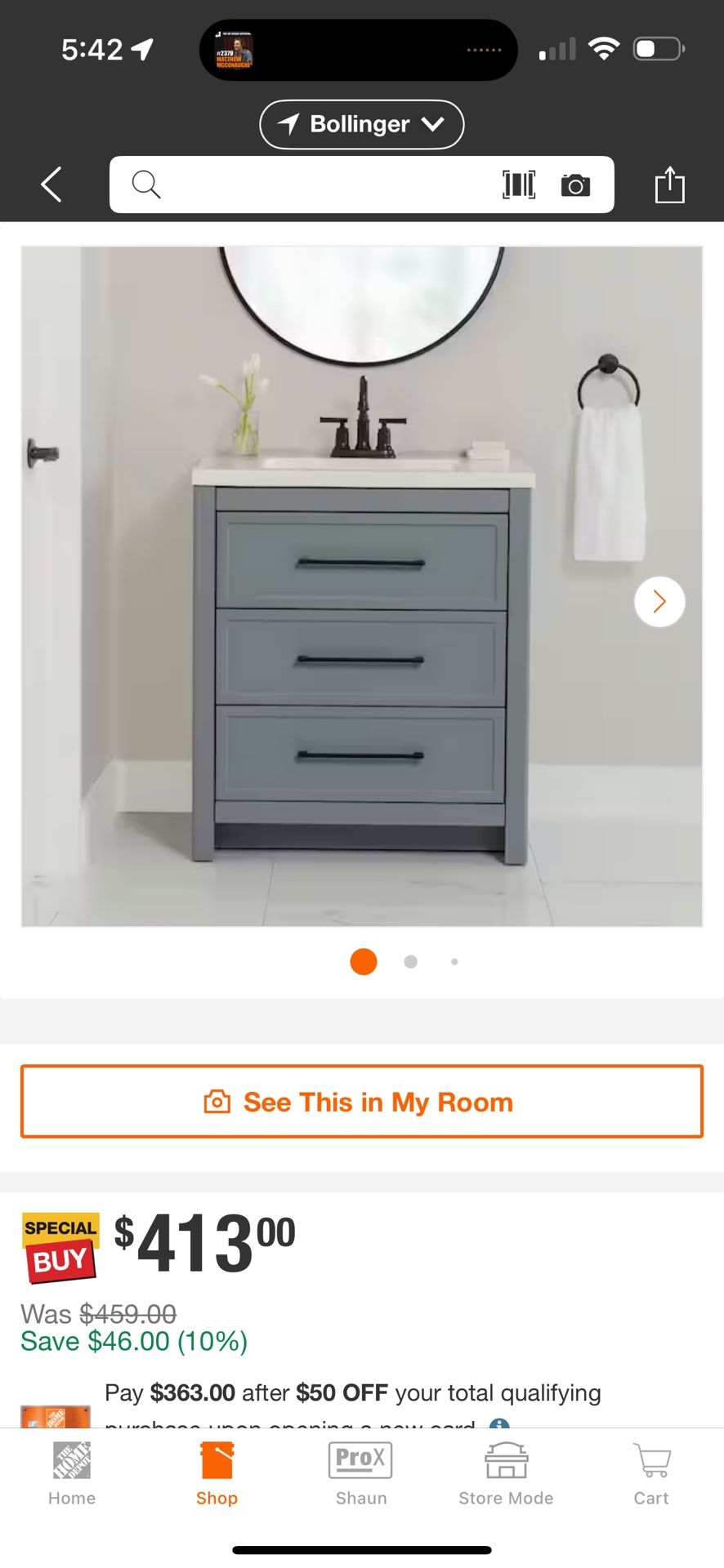Tap the right chevron to view next photo
Image resolution: width=724 pixels, height=1568 pixels.
click(659, 601)
